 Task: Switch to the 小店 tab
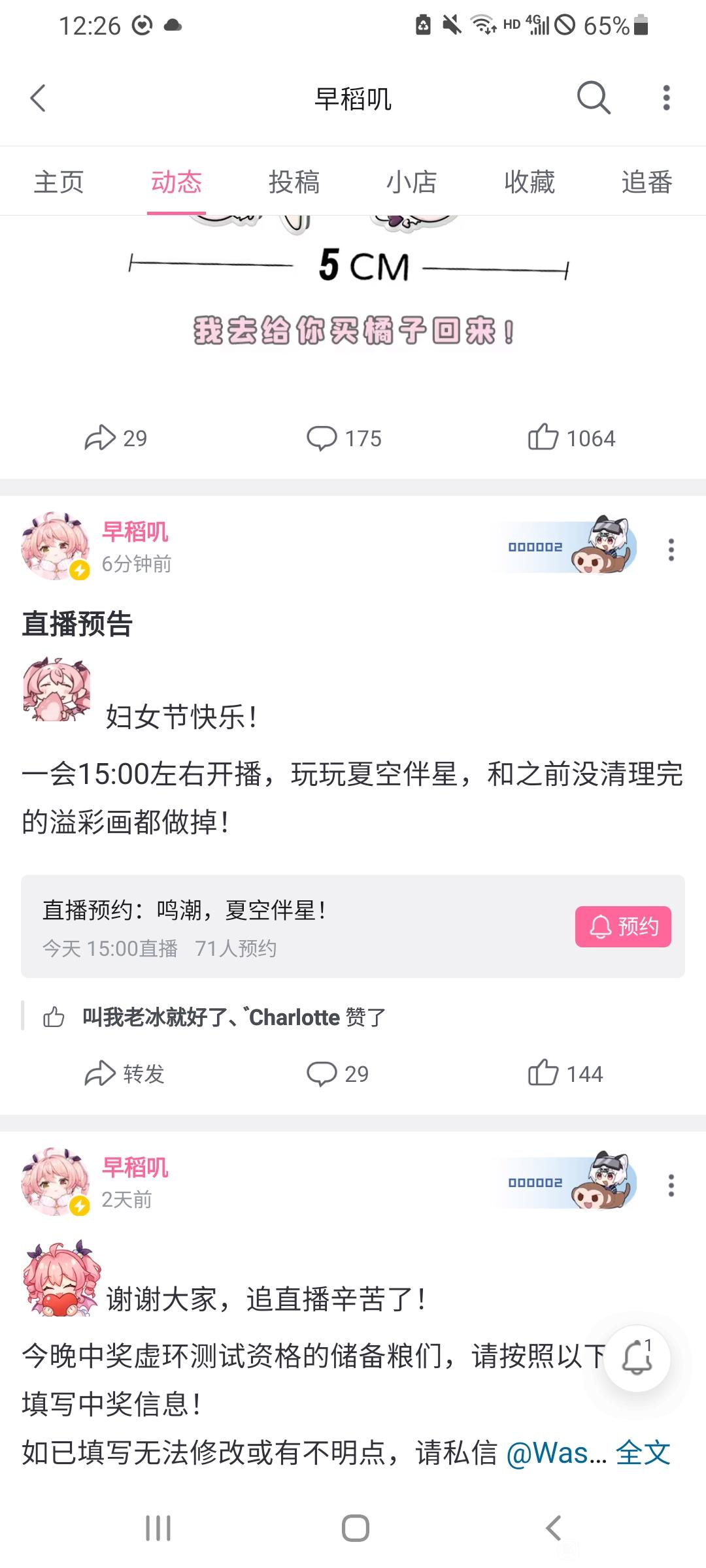coord(411,182)
